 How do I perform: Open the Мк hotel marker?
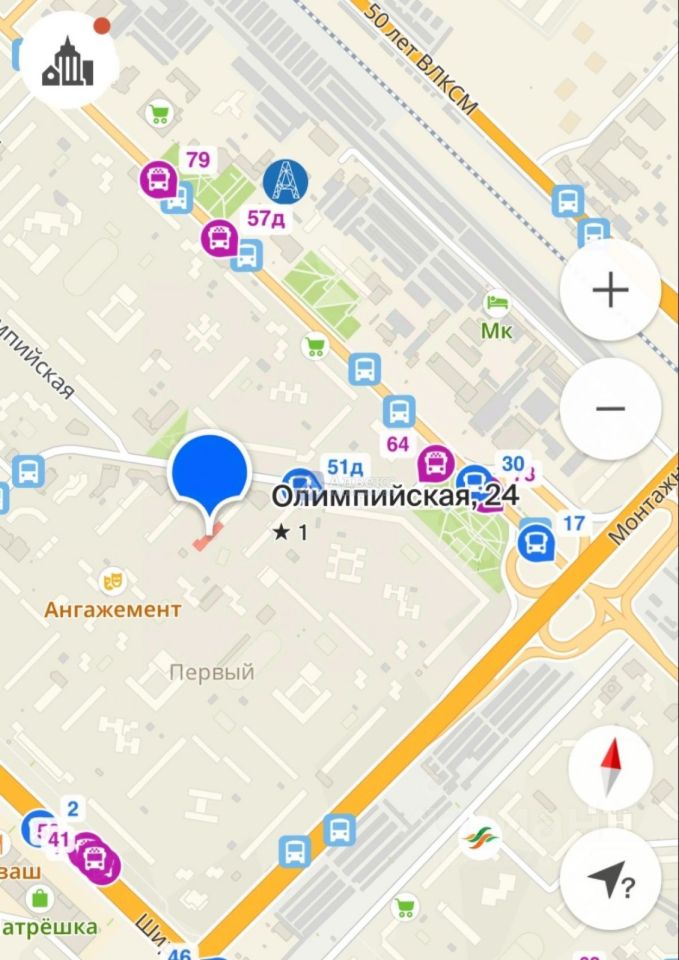point(496,303)
